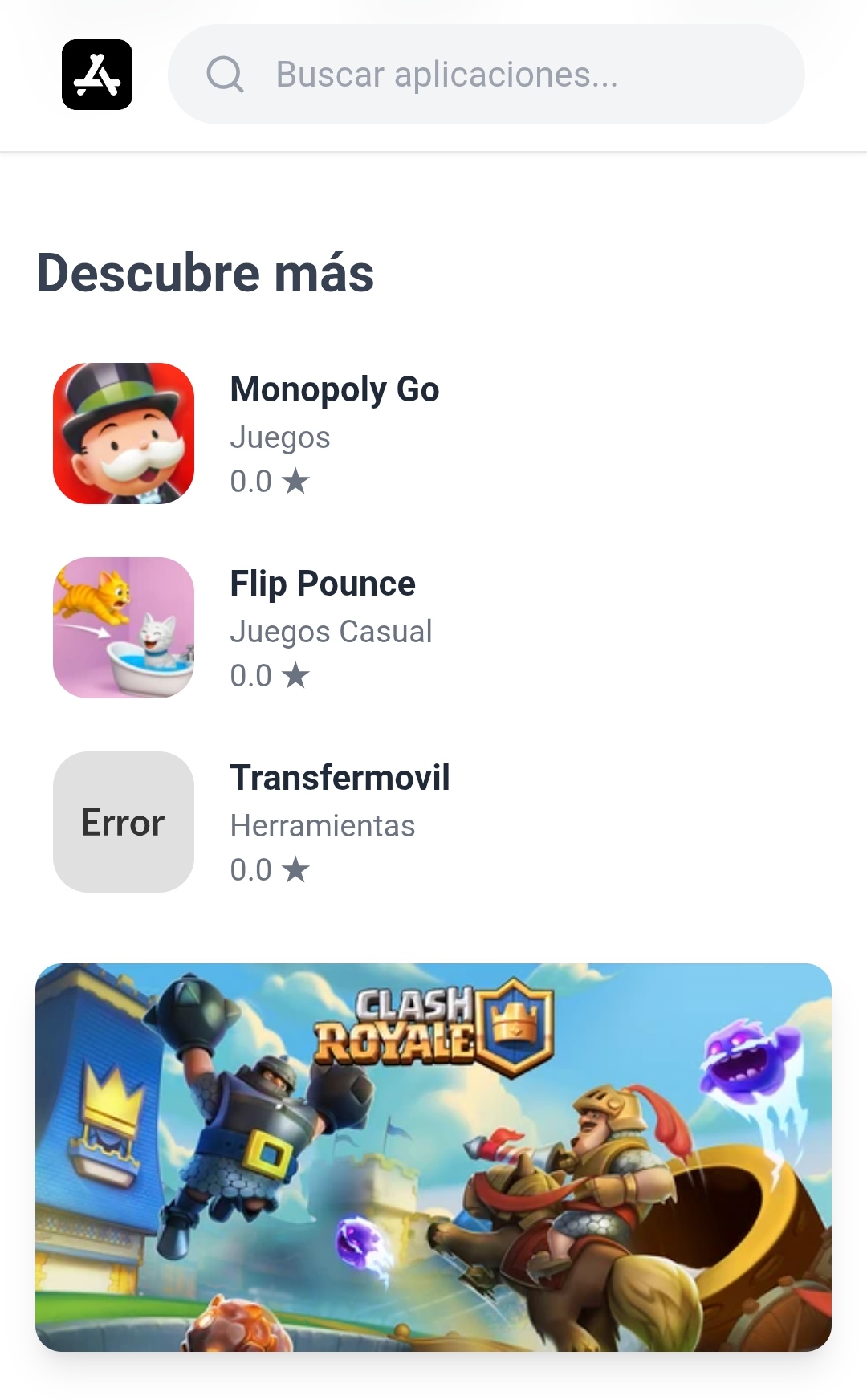Click the Transfermovil error placeholder icon

124,821
